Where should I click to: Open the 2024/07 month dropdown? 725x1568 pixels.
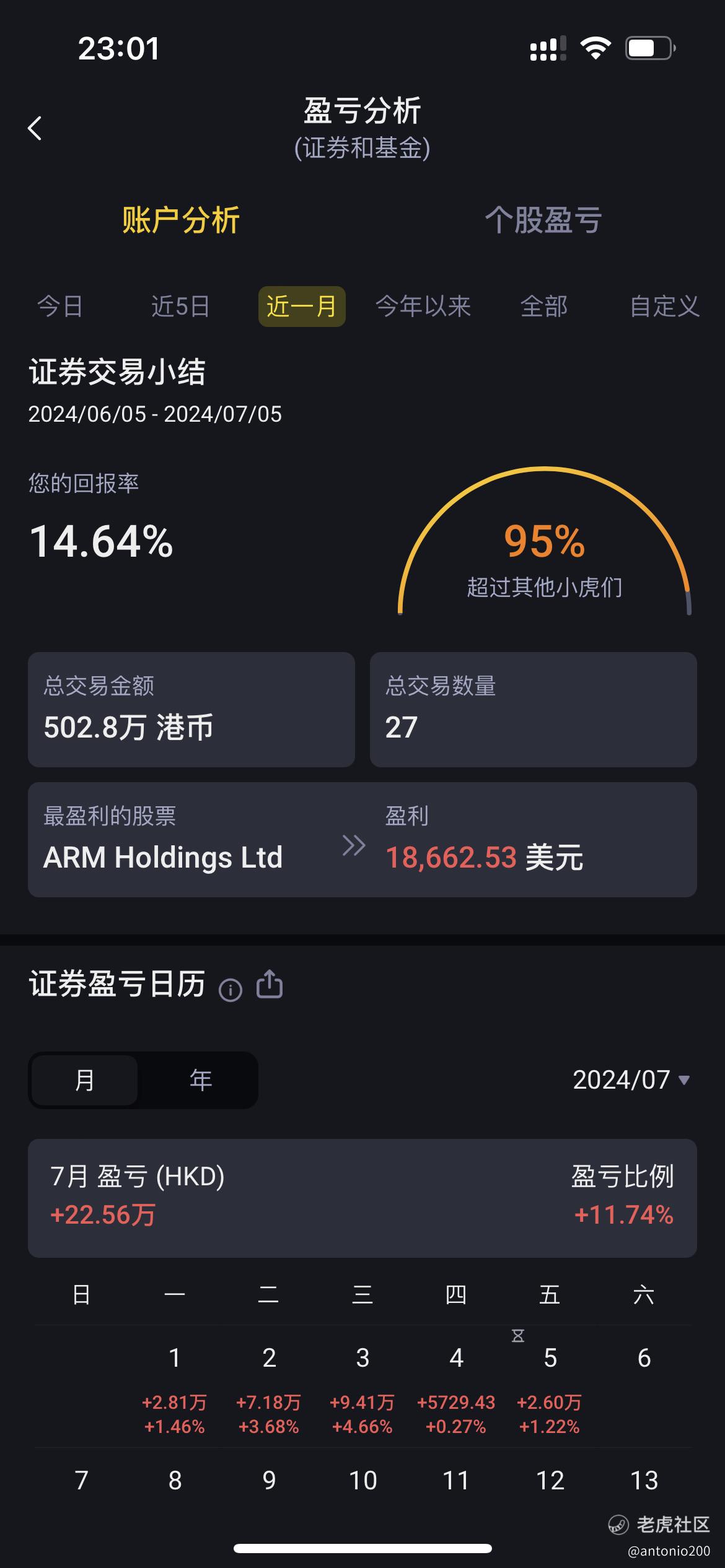(631, 1080)
